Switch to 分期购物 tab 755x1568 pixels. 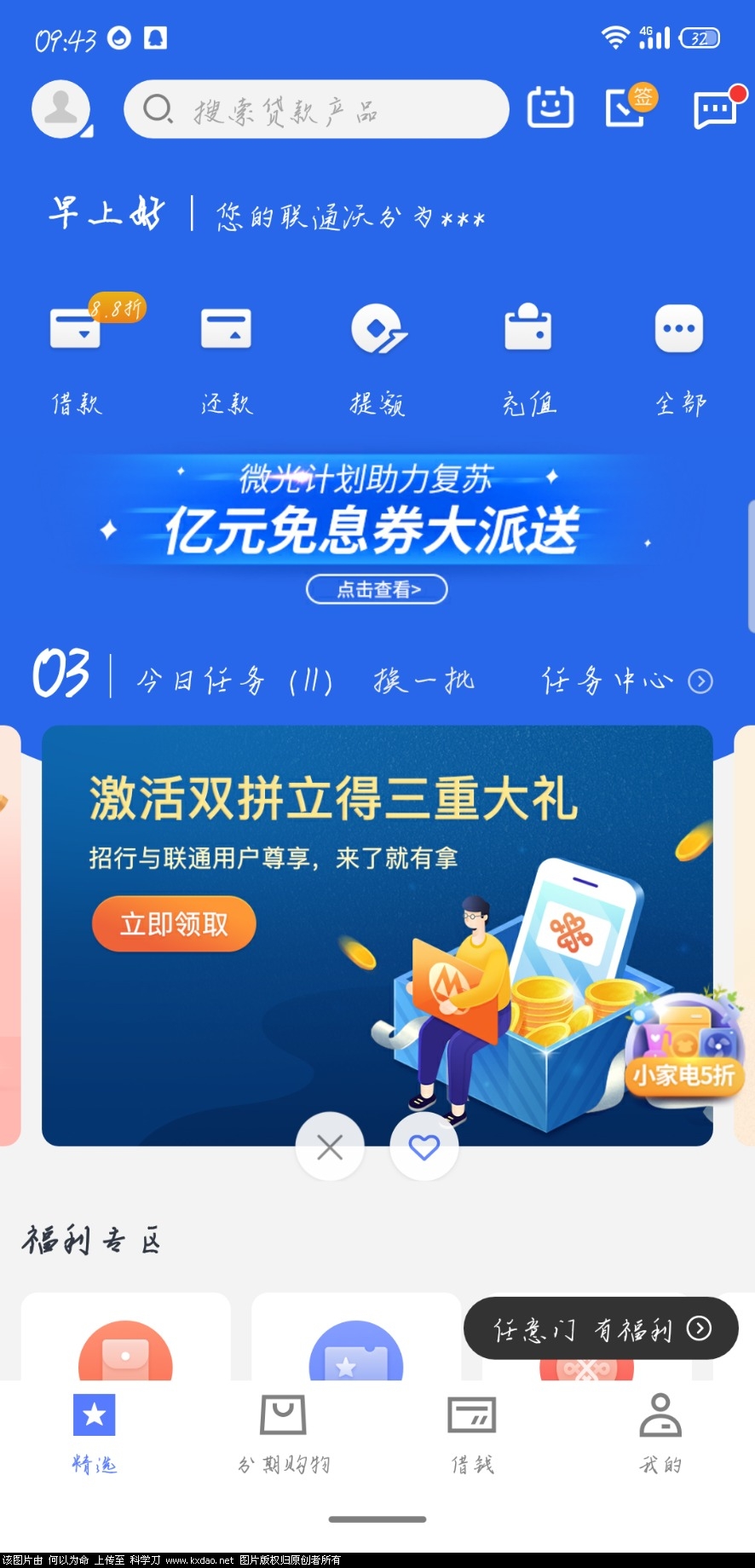pos(284,1432)
